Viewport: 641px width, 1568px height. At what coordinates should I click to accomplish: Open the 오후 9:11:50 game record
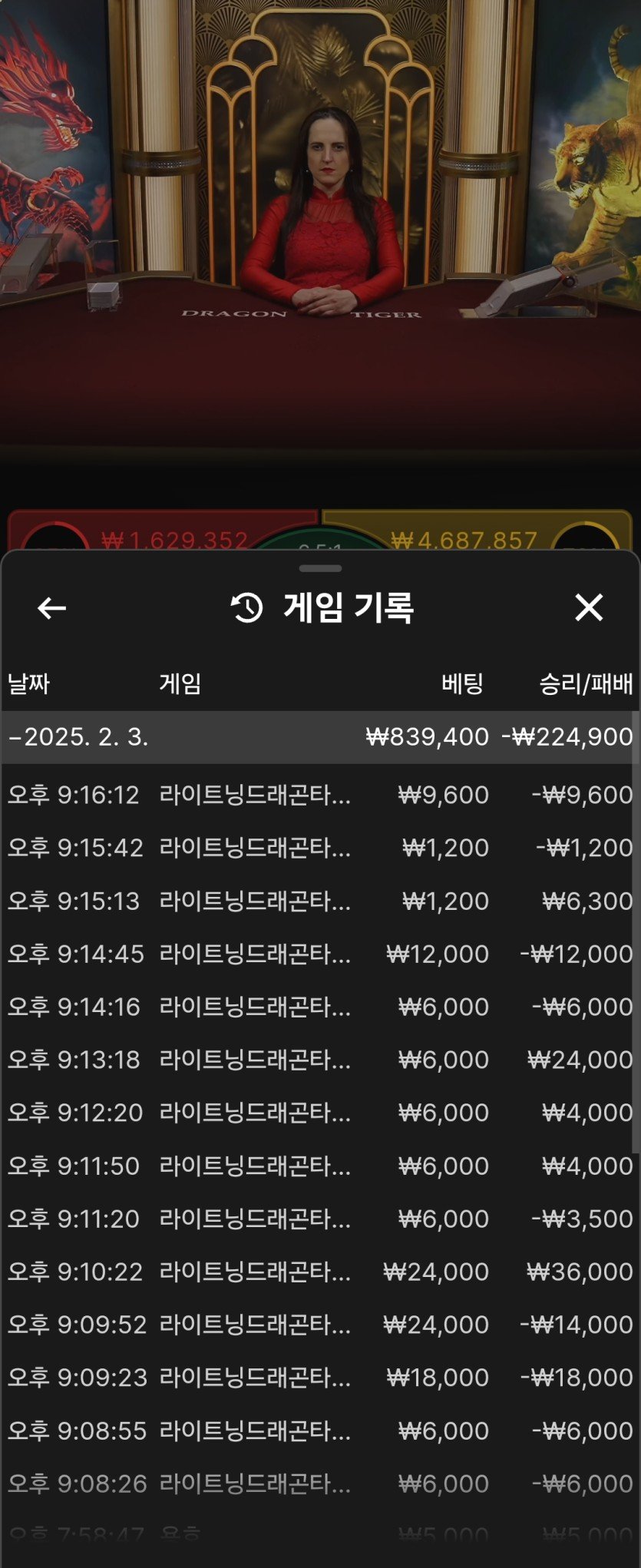(x=319, y=1166)
